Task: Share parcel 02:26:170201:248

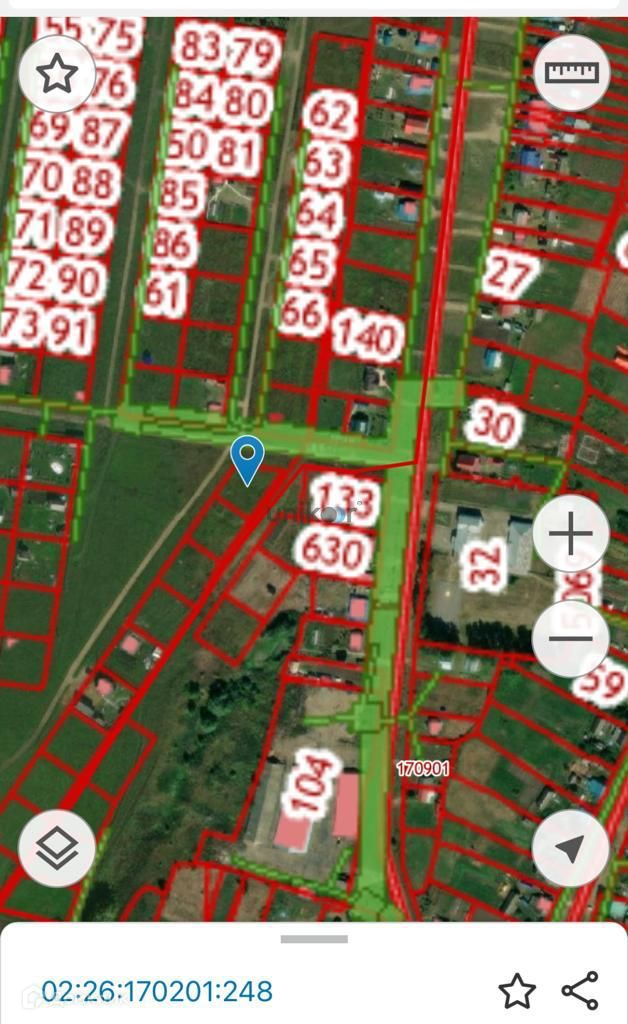Action: [580, 990]
